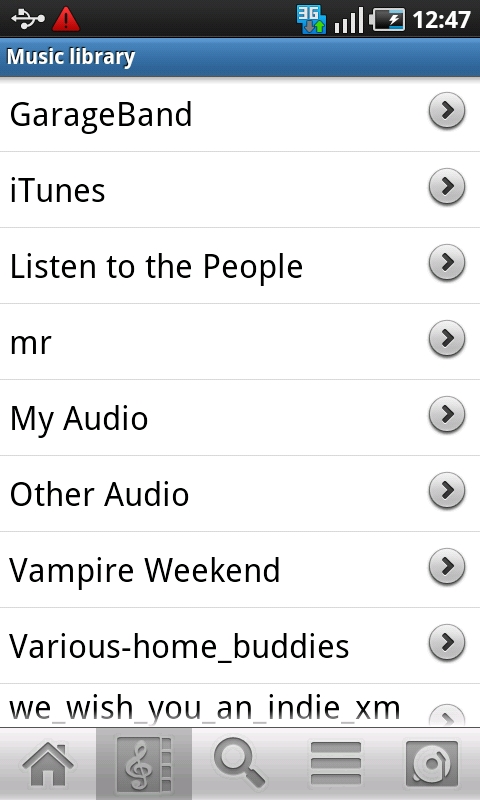
Task: Open the mr folder
Action: coord(240,342)
